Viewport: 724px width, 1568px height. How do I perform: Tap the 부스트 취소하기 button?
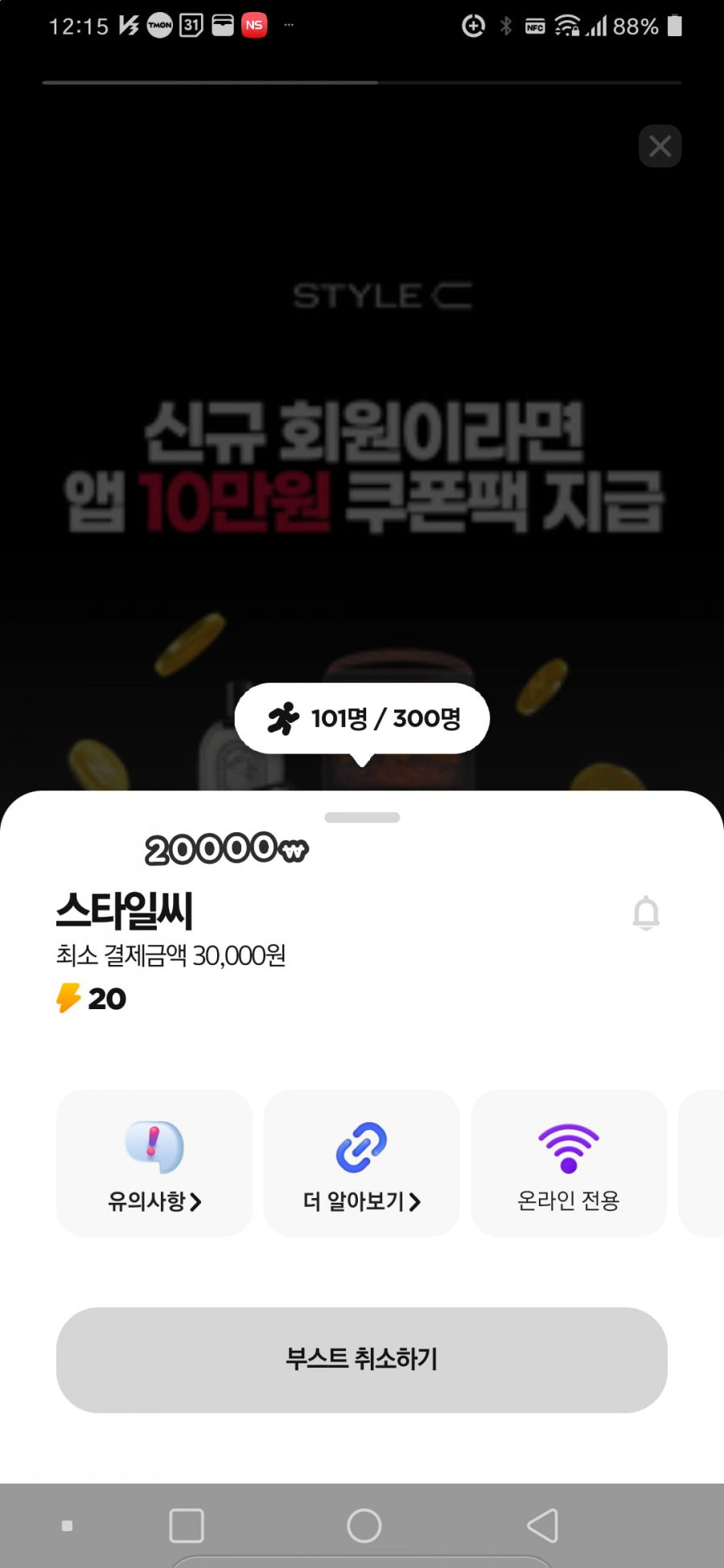click(x=362, y=1360)
